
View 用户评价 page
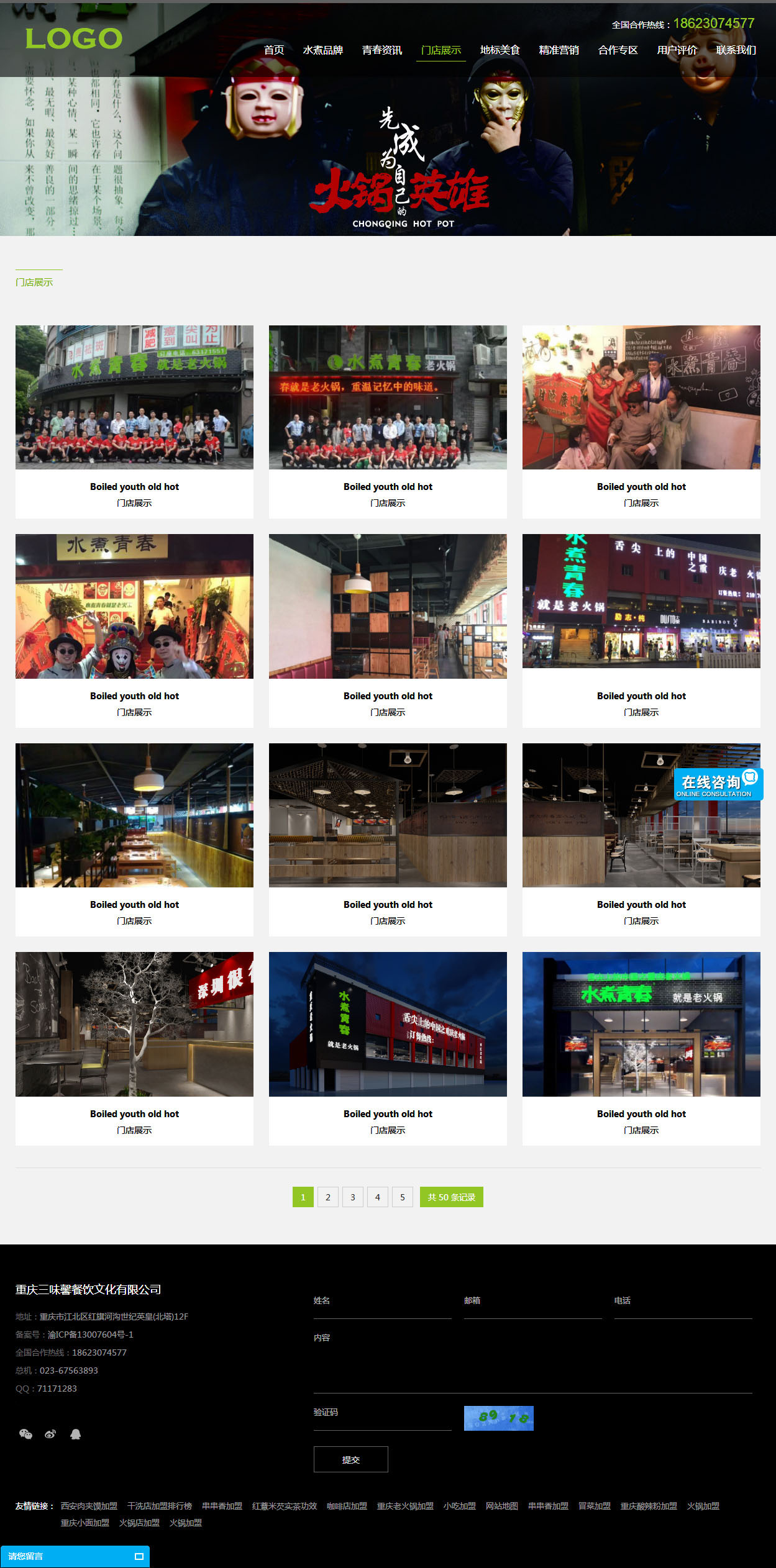pos(677,50)
